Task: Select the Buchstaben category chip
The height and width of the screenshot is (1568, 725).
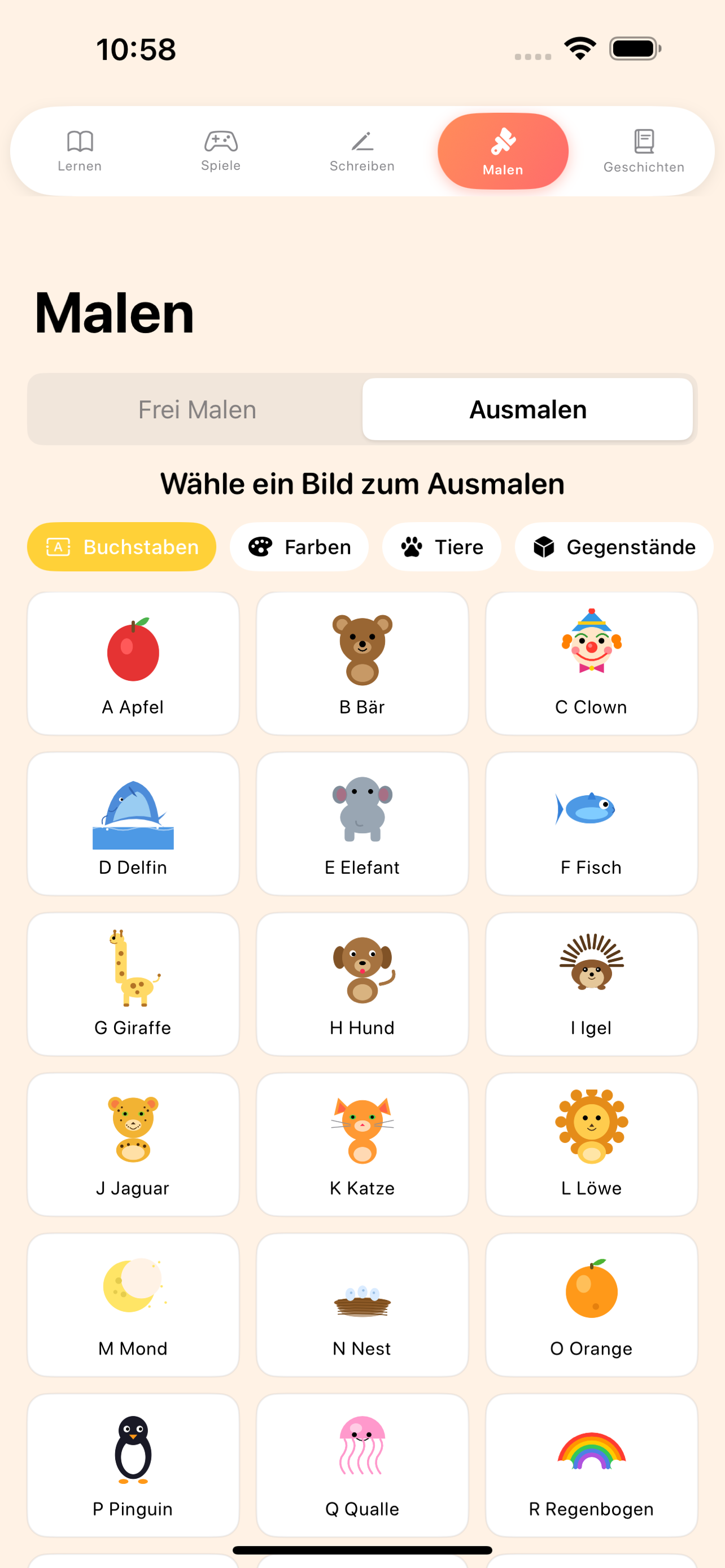Action: [x=122, y=546]
